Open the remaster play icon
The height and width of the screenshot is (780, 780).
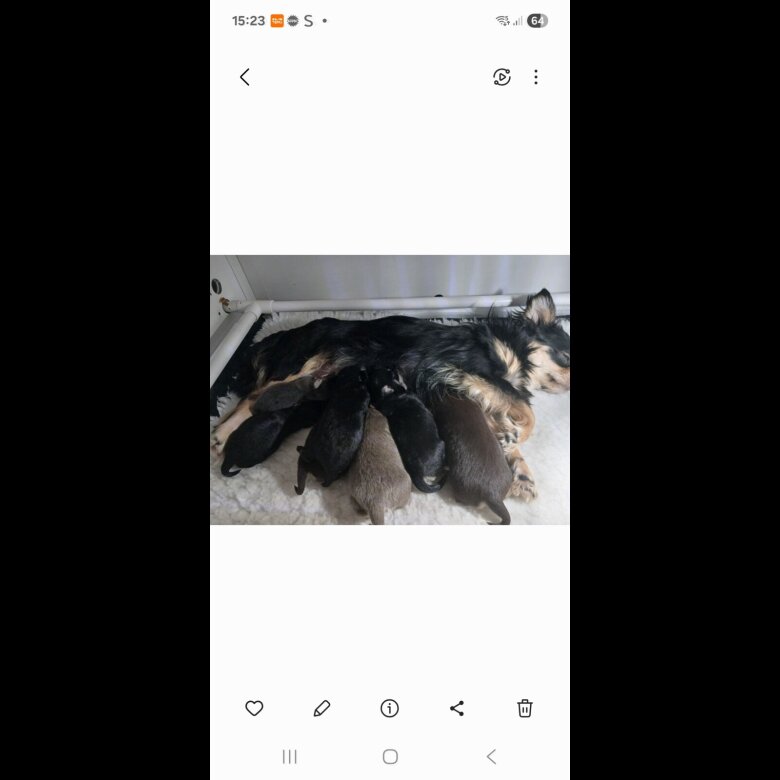pyautogui.click(x=502, y=77)
